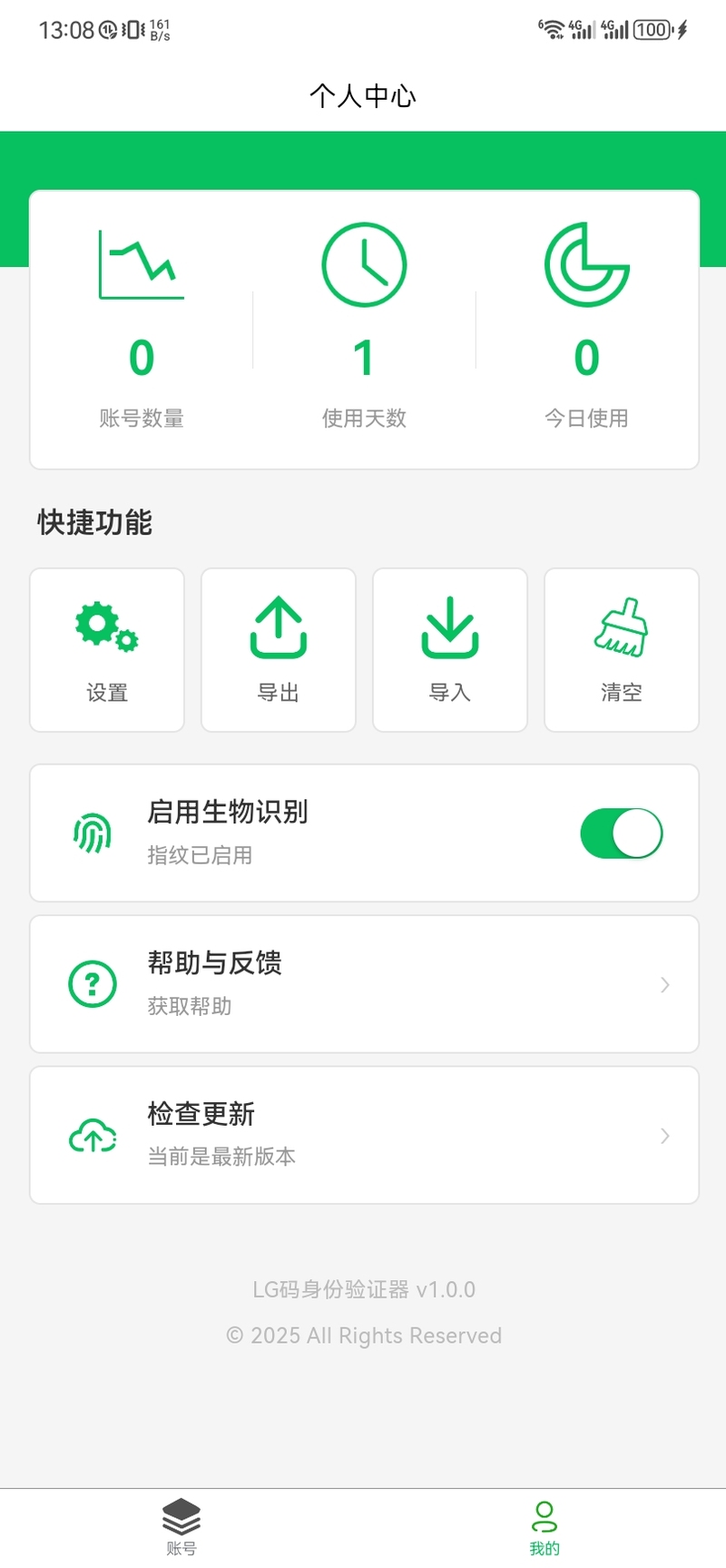Select the 导入 import shortcut
Image resolution: width=726 pixels, height=1568 pixels.
(x=449, y=650)
